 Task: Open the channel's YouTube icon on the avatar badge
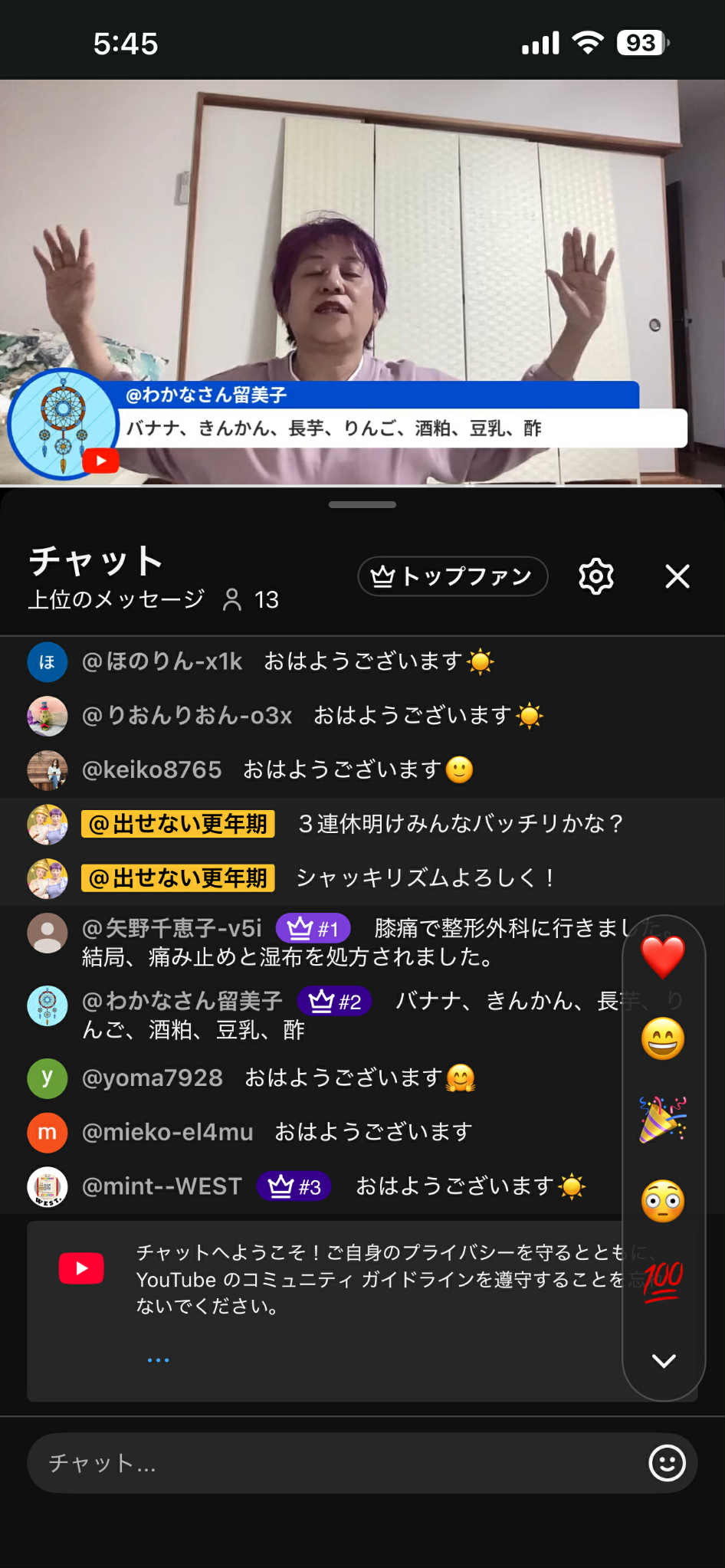click(x=100, y=461)
